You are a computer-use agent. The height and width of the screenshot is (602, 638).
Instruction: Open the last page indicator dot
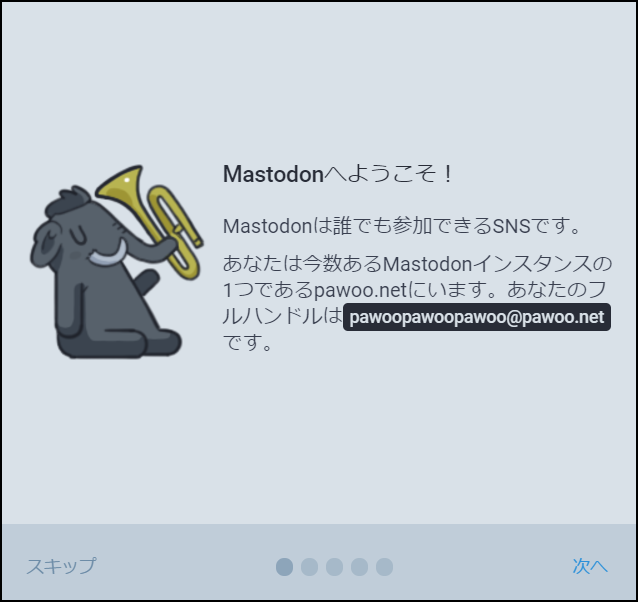pos(384,567)
